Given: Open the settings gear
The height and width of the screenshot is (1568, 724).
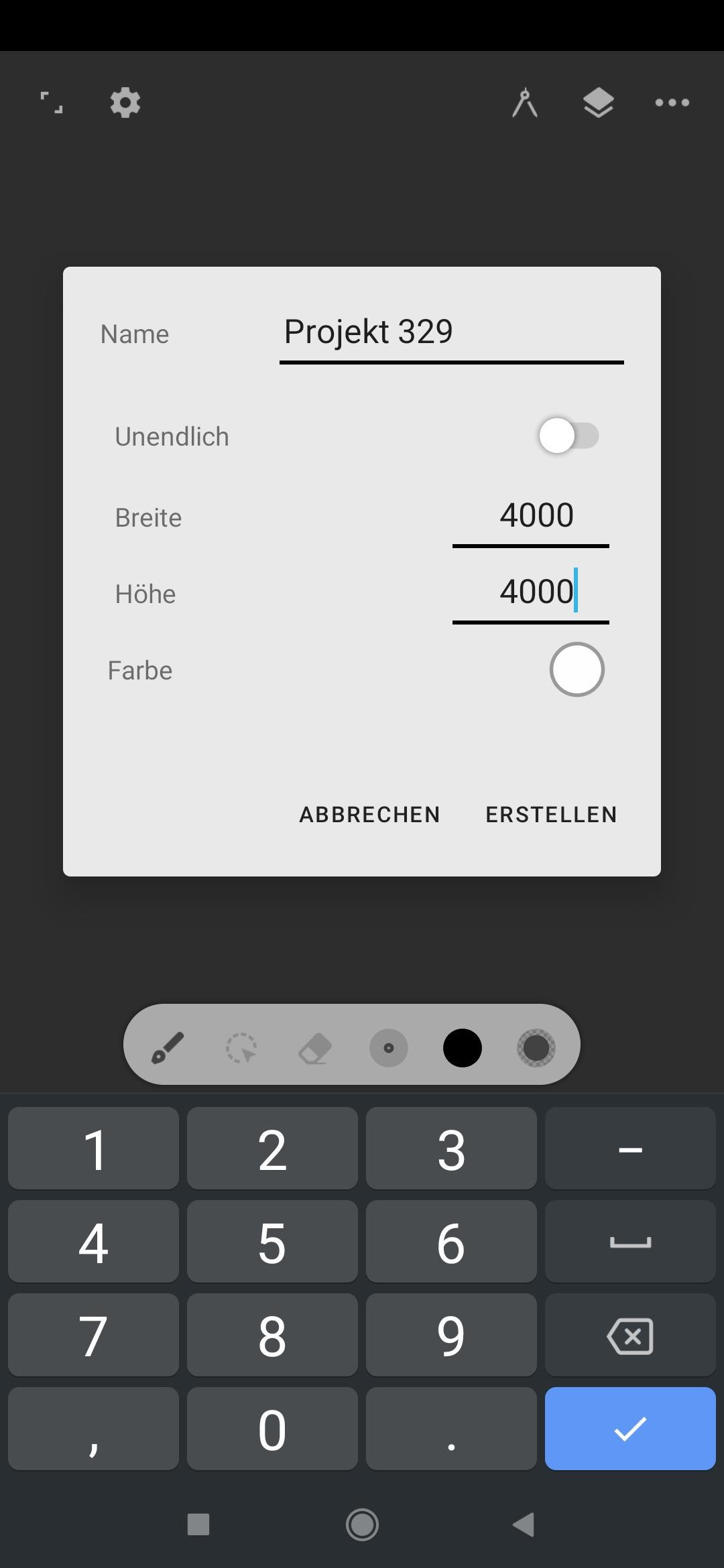Looking at the screenshot, I should [x=125, y=103].
